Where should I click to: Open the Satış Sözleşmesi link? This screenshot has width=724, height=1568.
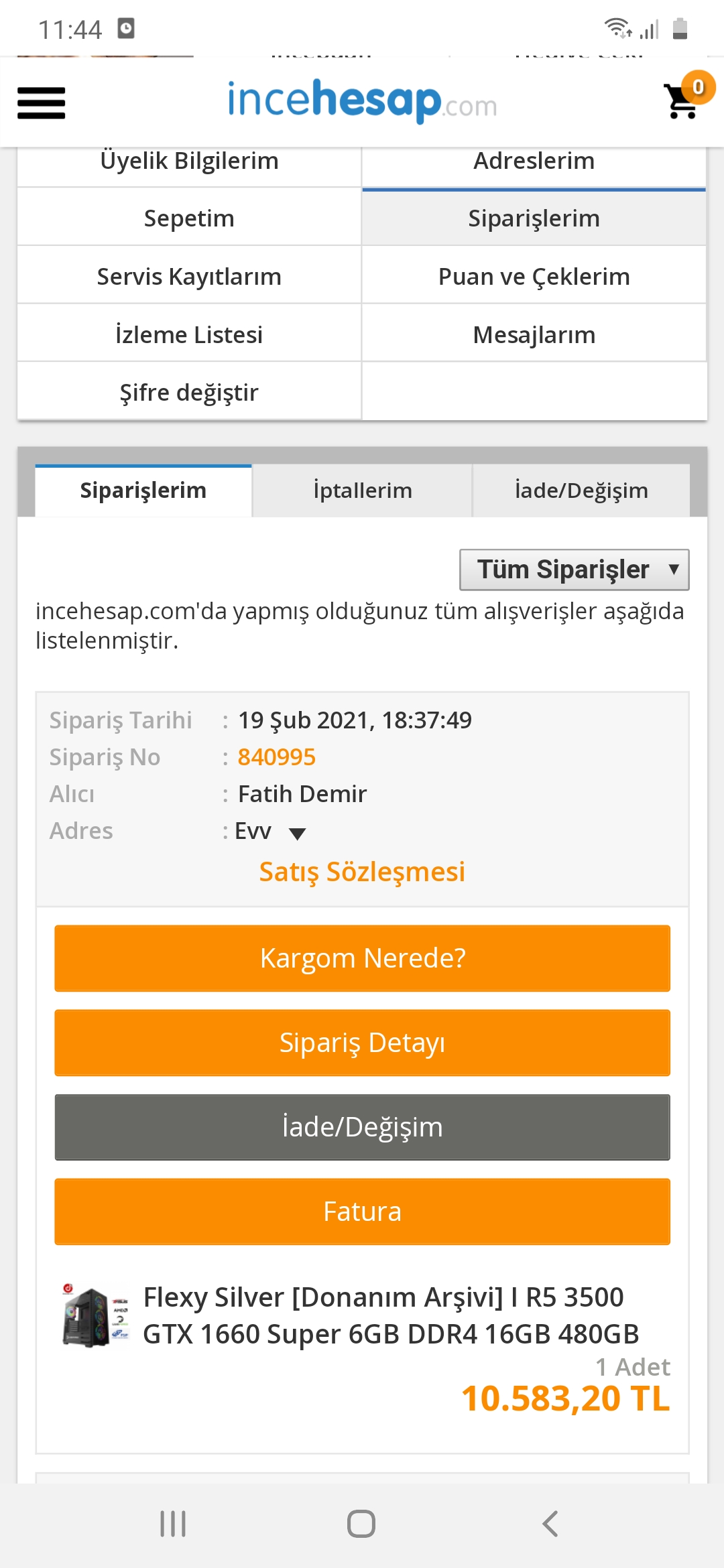(x=362, y=872)
